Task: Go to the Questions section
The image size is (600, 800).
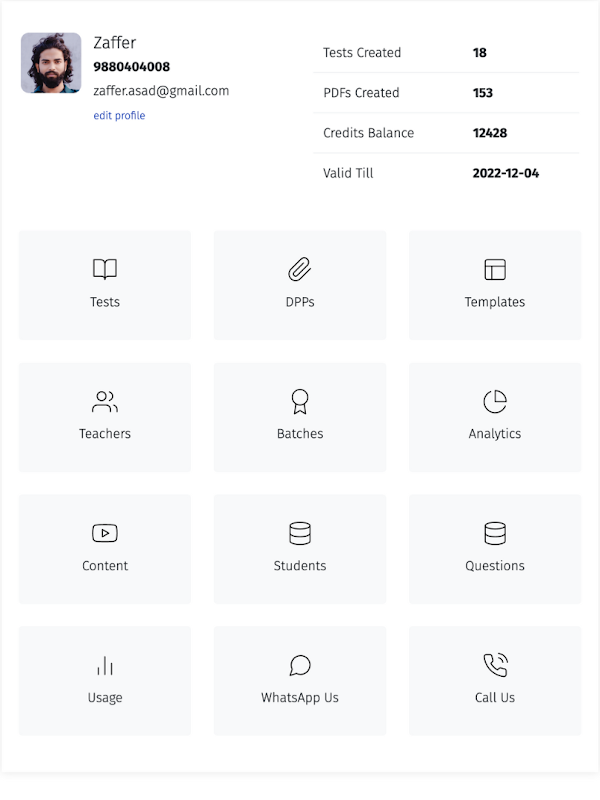Action: 495,549
